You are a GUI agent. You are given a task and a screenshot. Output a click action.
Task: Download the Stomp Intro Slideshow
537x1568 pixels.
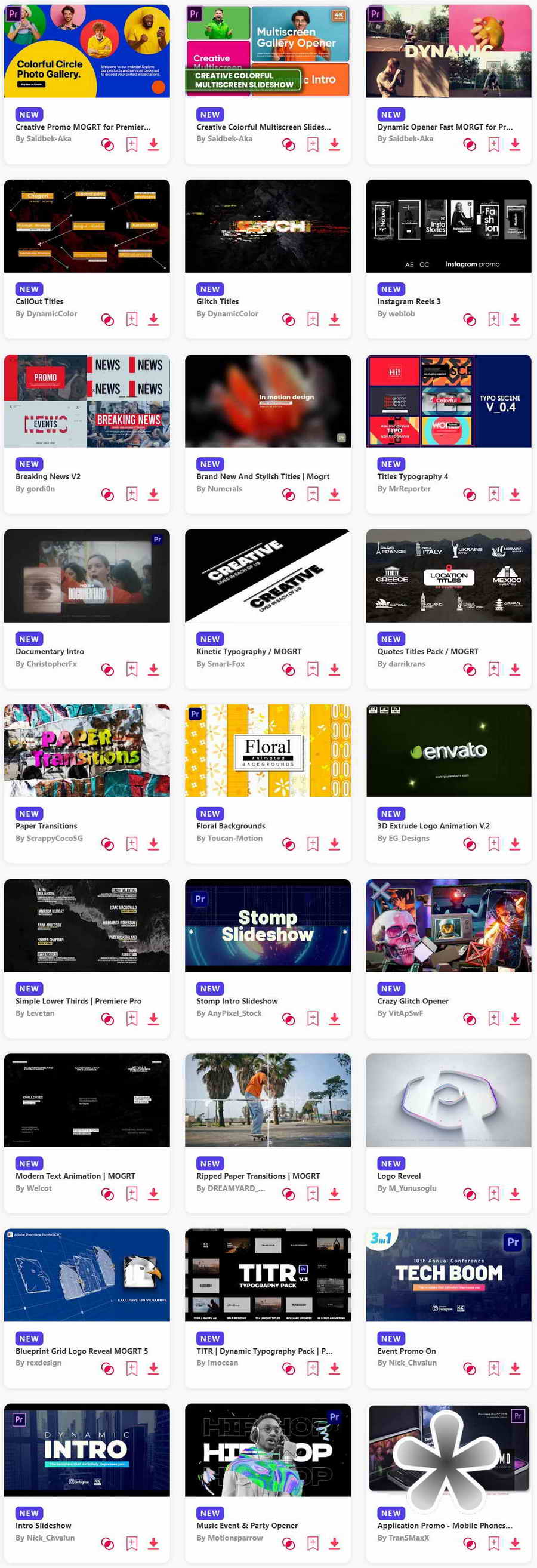335,1019
